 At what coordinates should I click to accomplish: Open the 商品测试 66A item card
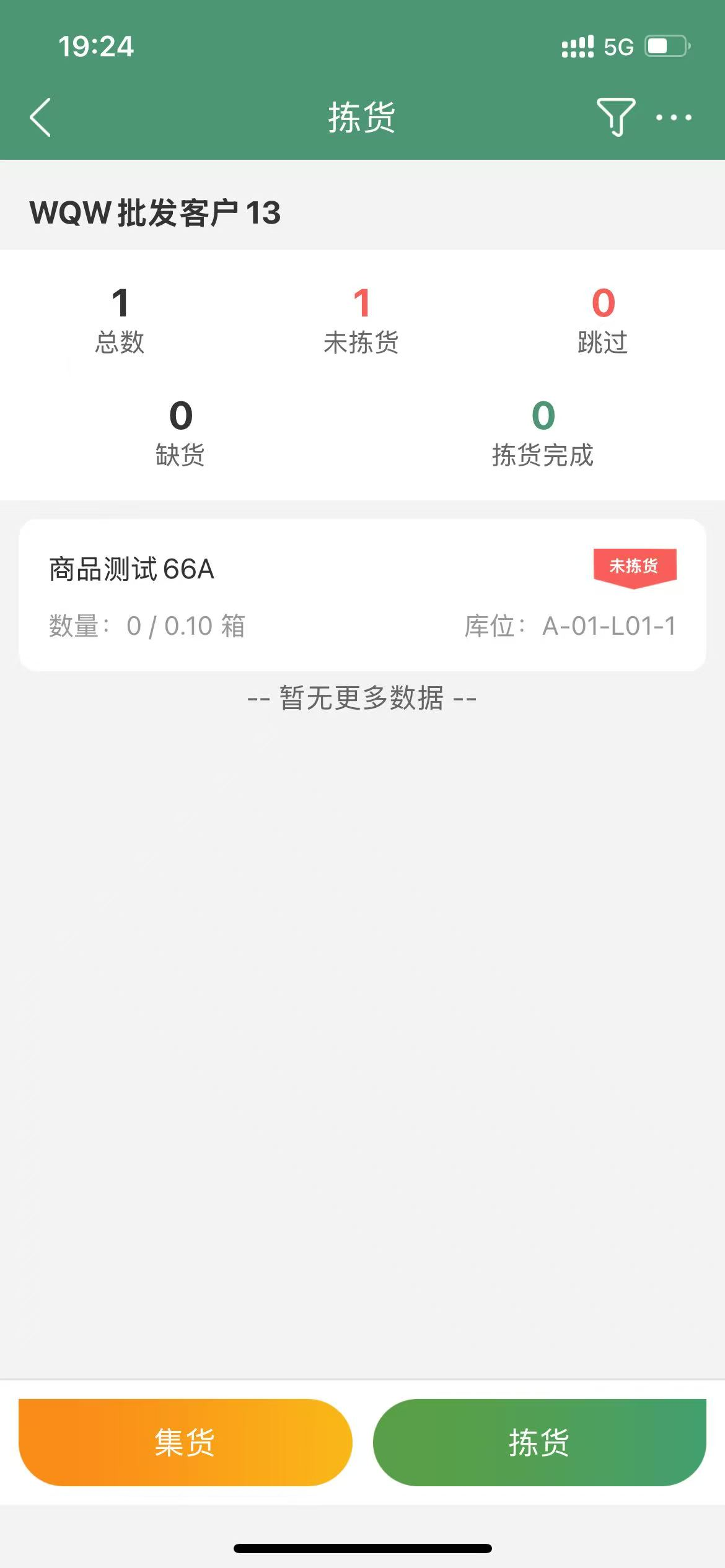[x=362, y=595]
